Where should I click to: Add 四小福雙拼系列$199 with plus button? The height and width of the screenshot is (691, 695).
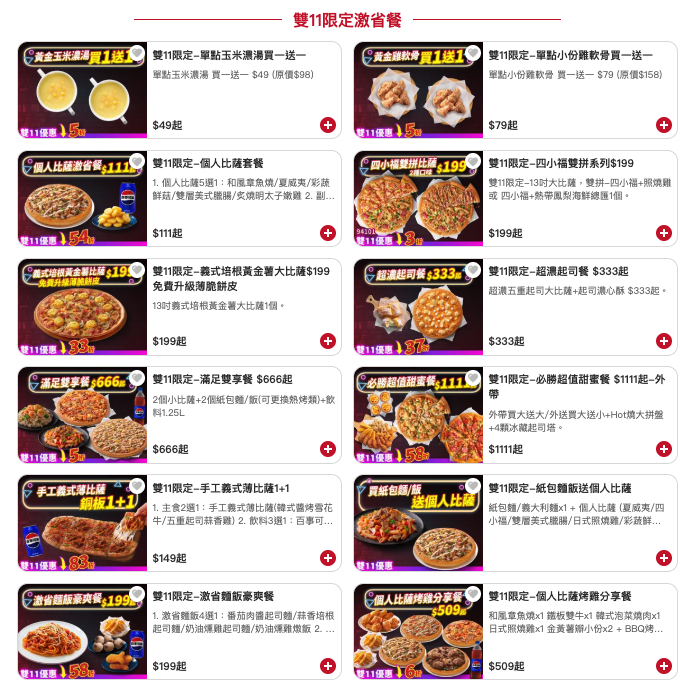pyautogui.click(x=664, y=233)
